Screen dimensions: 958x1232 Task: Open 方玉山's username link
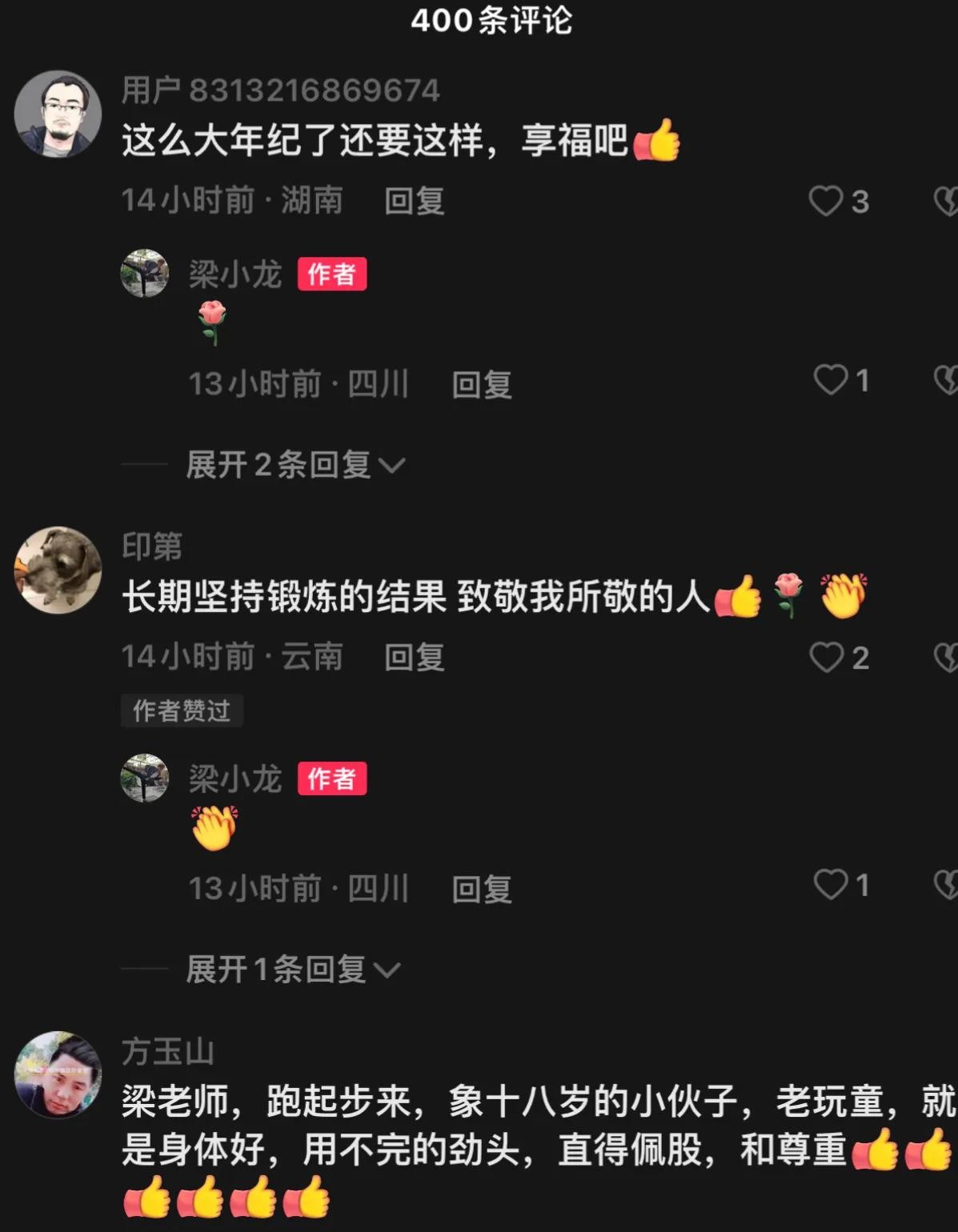[x=167, y=1051]
